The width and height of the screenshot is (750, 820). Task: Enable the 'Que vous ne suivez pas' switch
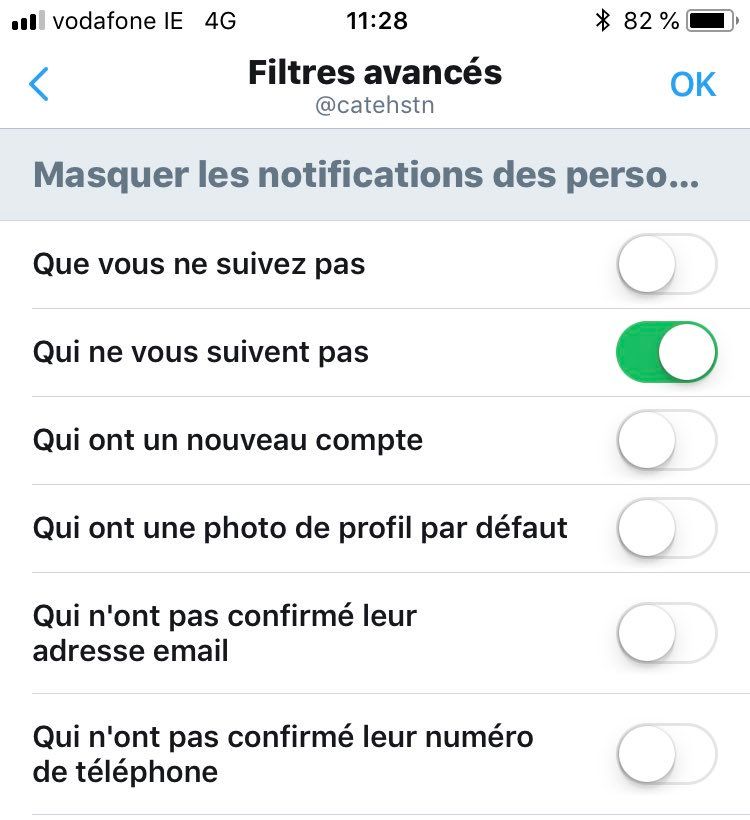[667, 266]
